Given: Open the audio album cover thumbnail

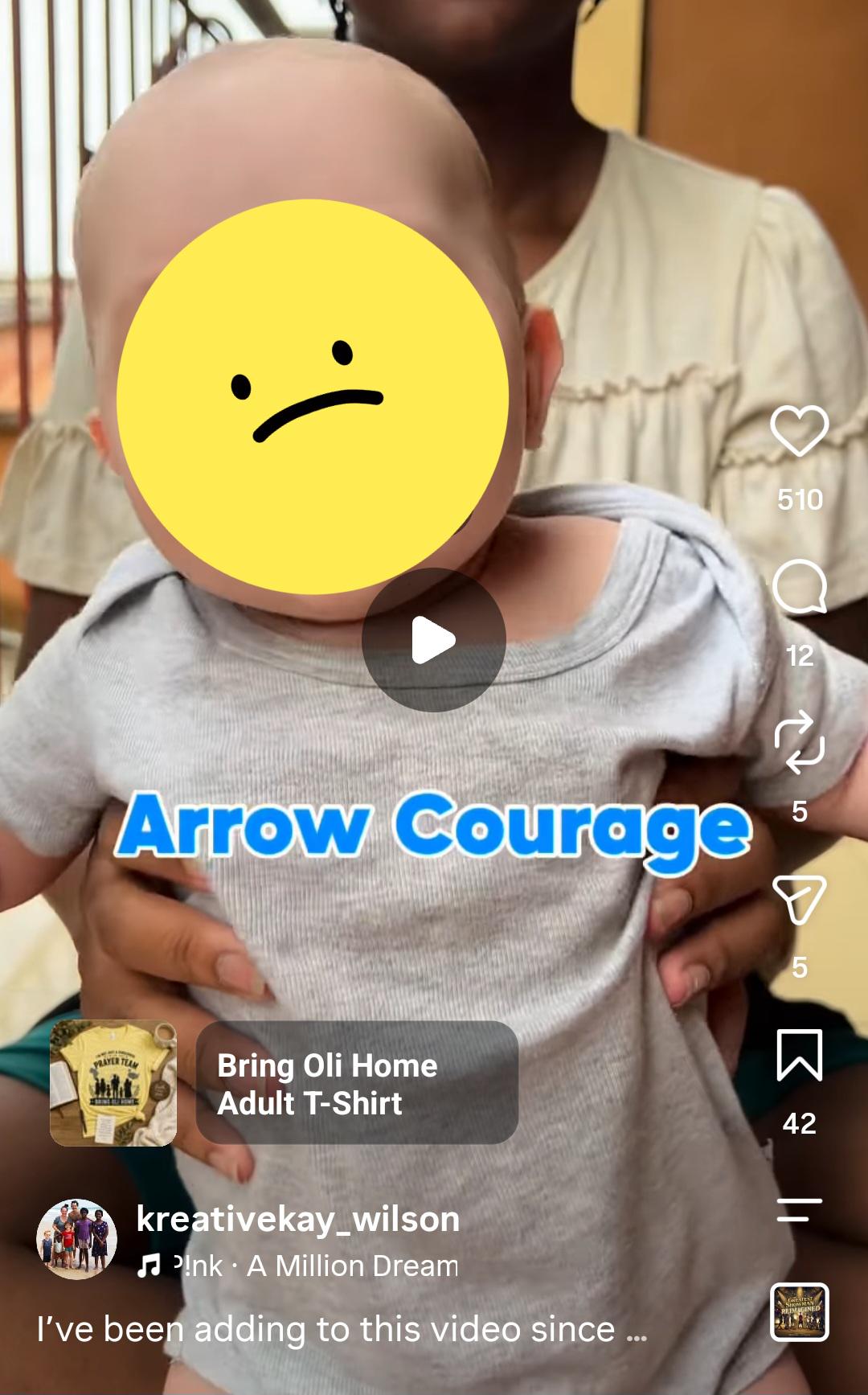Looking at the screenshot, I should click(800, 1312).
